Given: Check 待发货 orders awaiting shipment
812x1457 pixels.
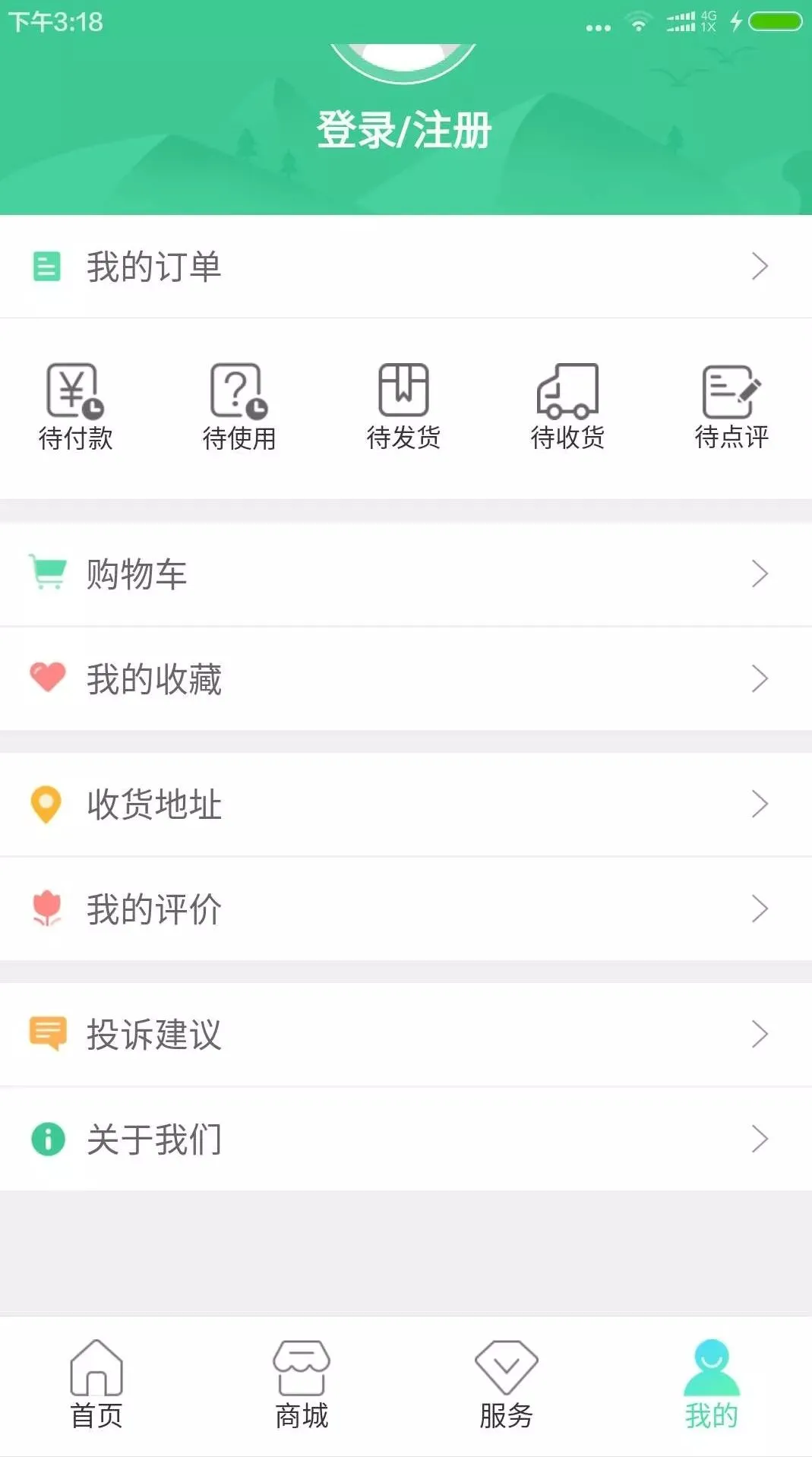Looking at the screenshot, I should pyautogui.click(x=403, y=406).
